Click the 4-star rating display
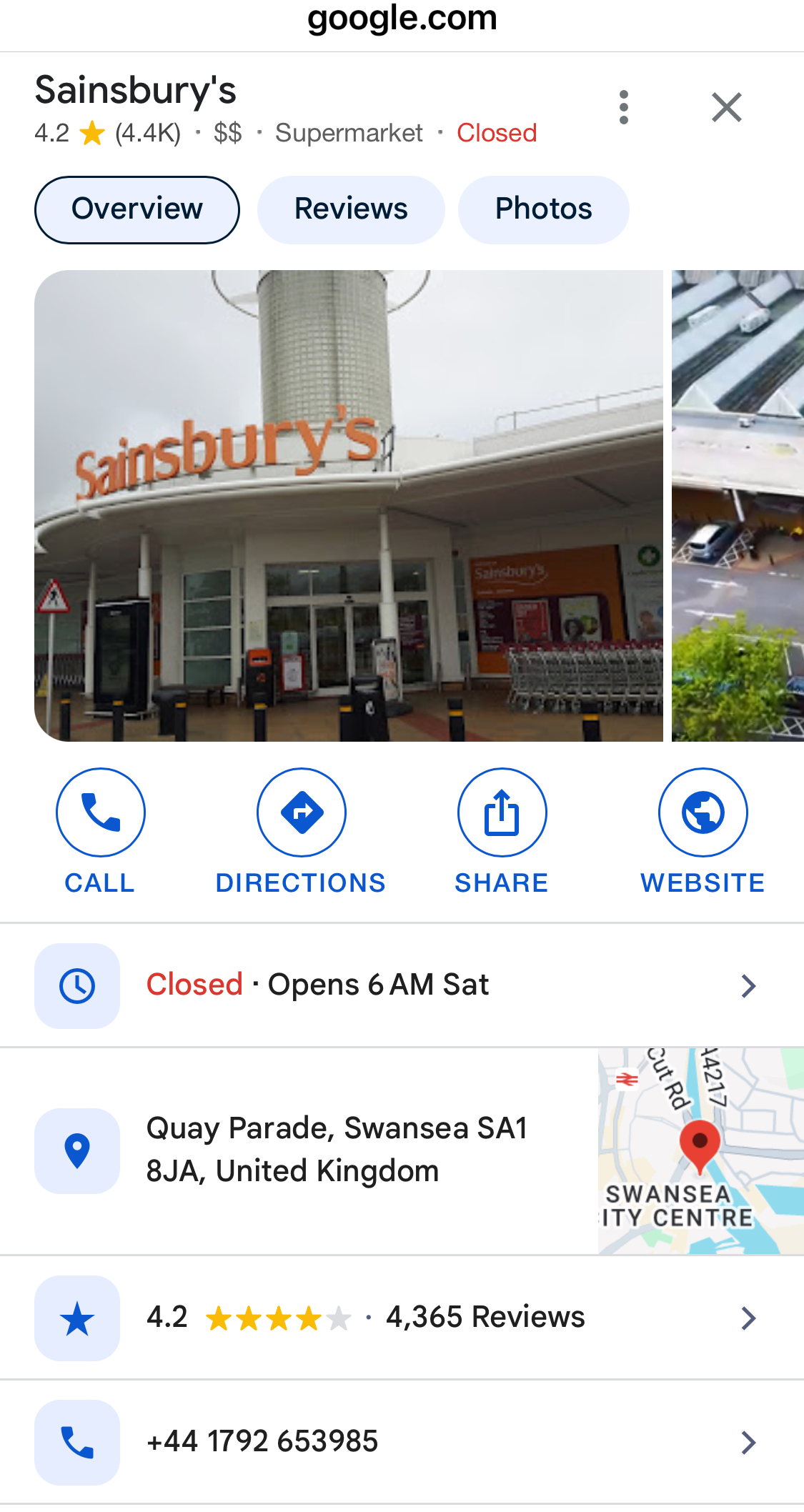 tap(279, 1317)
